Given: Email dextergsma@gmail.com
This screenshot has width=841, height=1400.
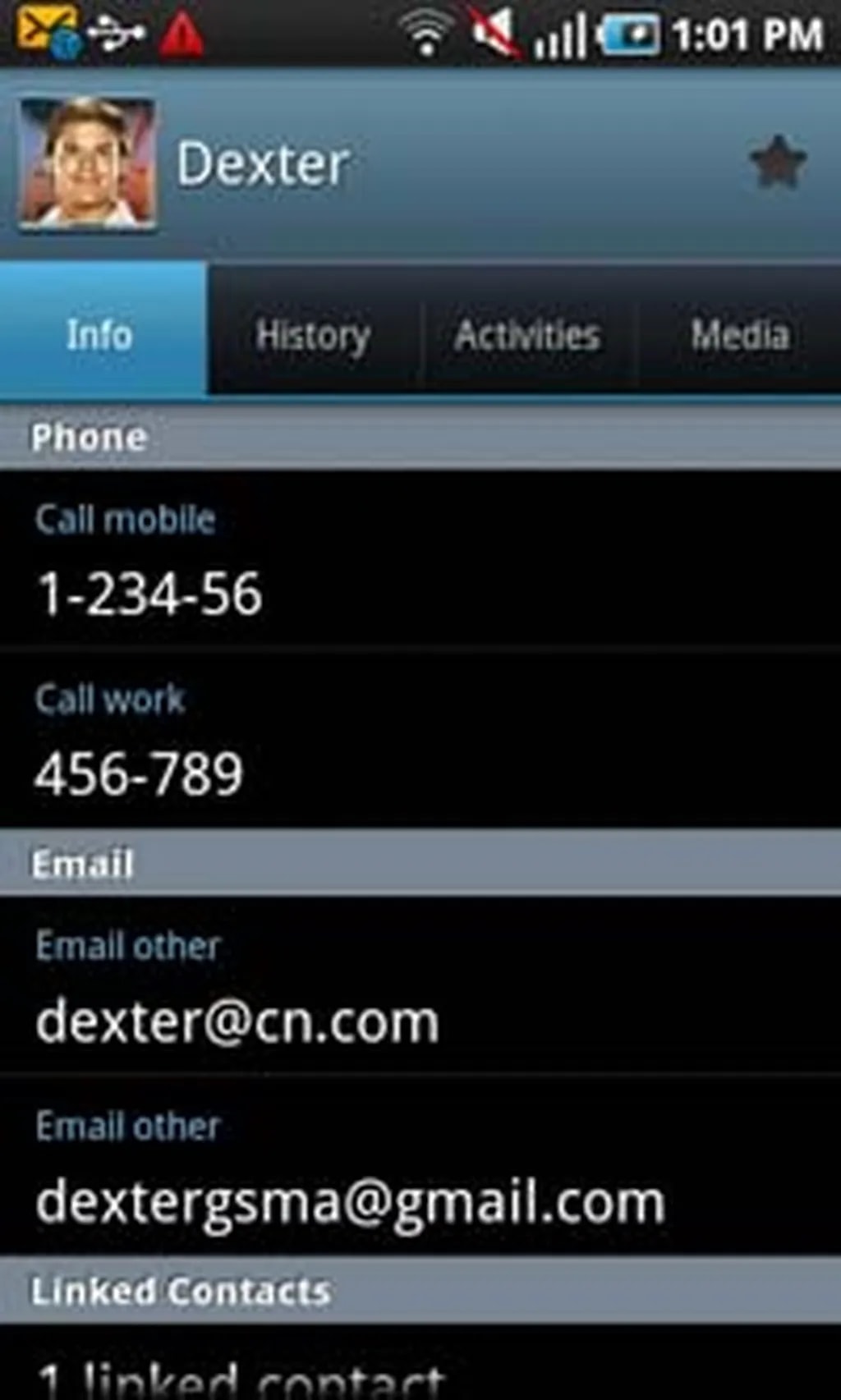Looking at the screenshot, I should point(420,1166).
